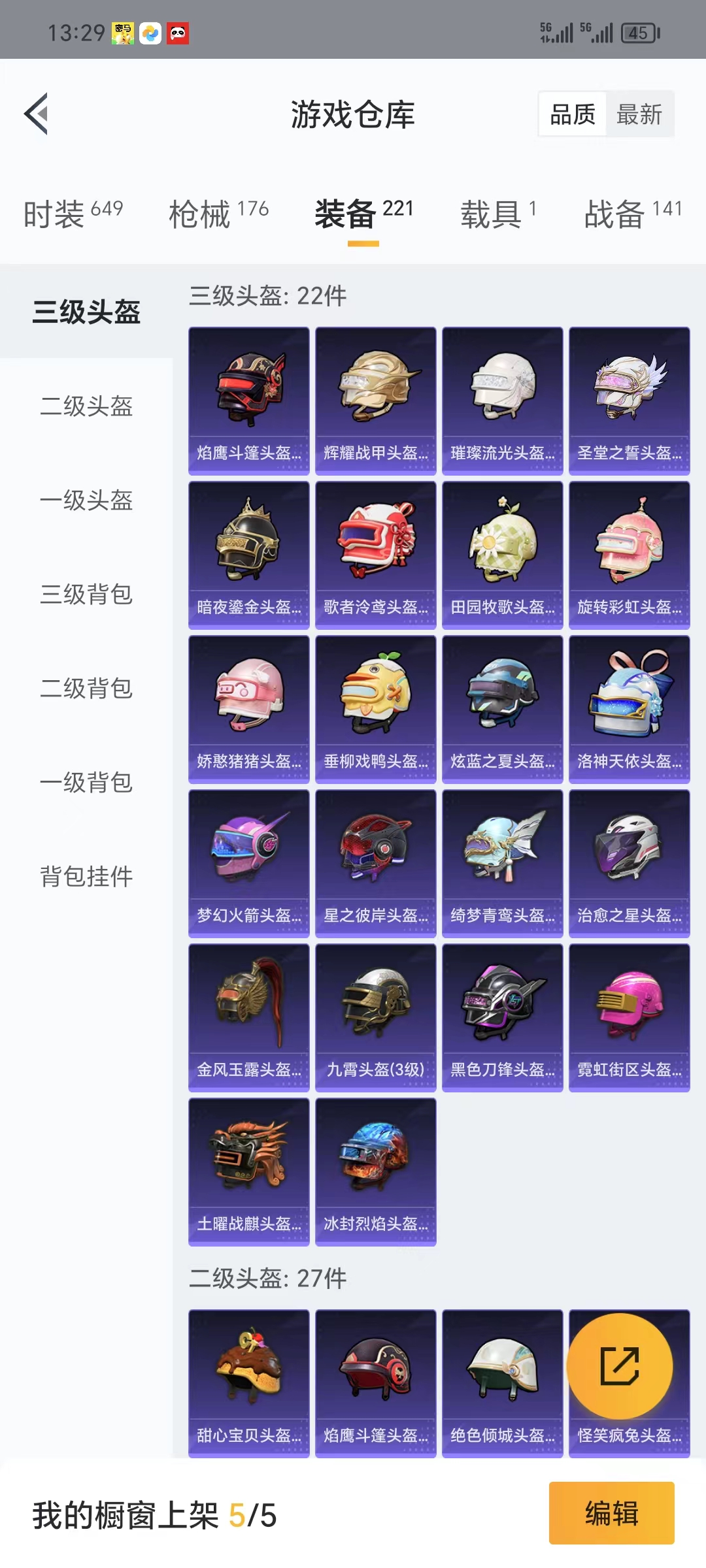Select the 九霄头盔(3级) item
The width and height of the screenshot is (706, 1568).
(x=376, y=1018)
